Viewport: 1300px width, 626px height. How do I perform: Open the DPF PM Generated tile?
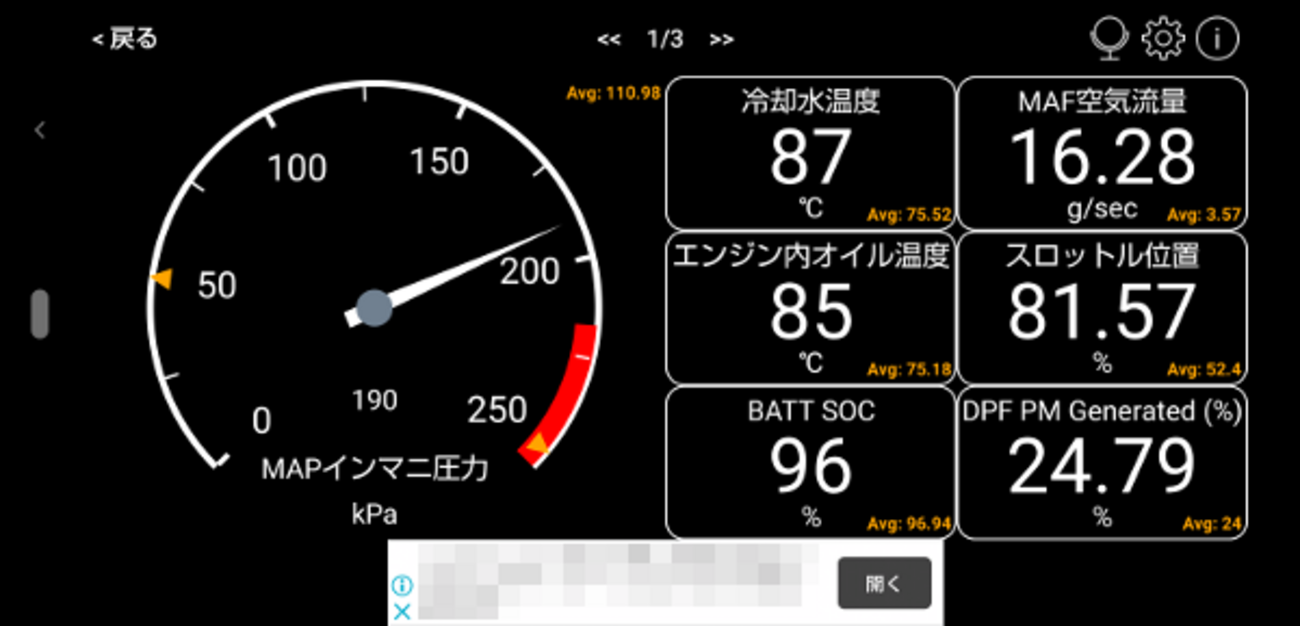pos(1102,463)
